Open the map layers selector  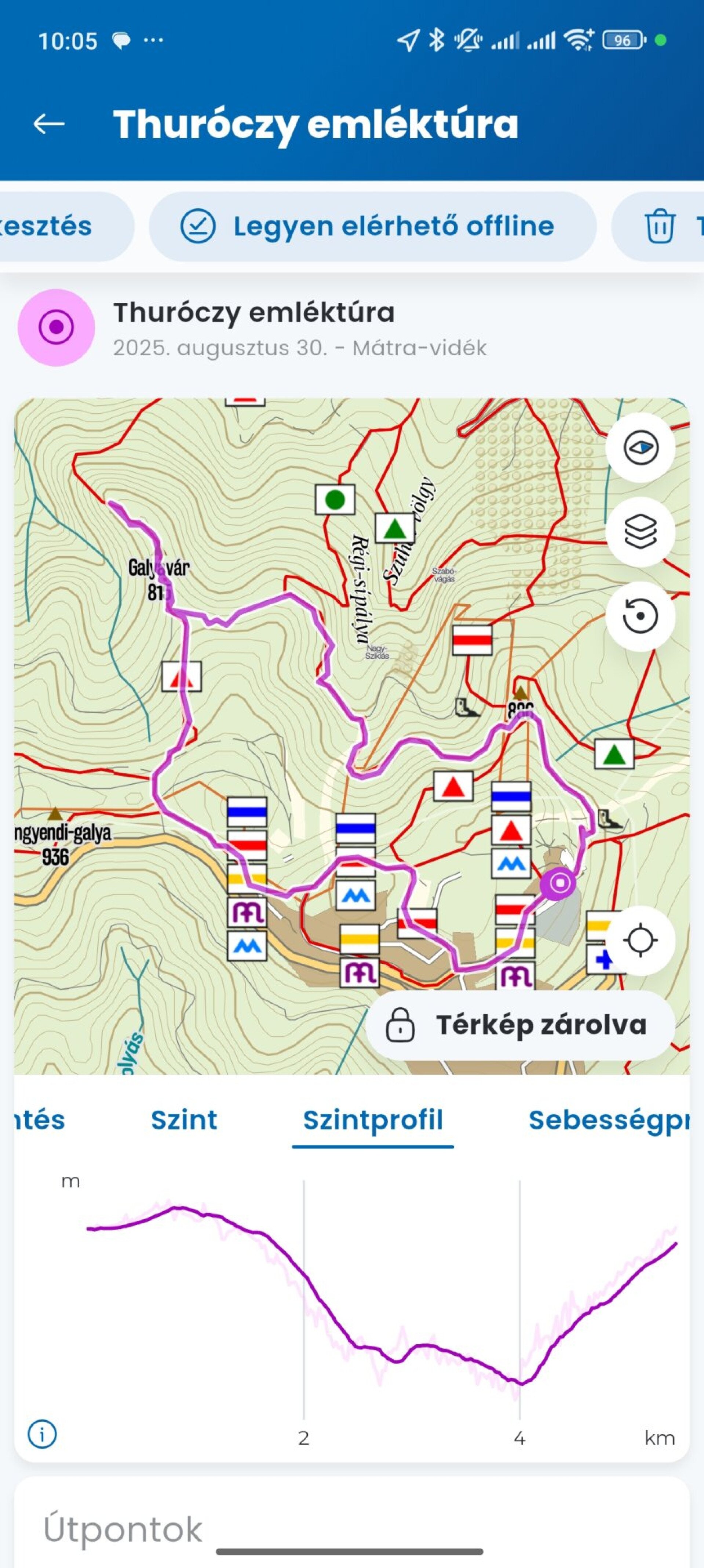coord(640,532)
